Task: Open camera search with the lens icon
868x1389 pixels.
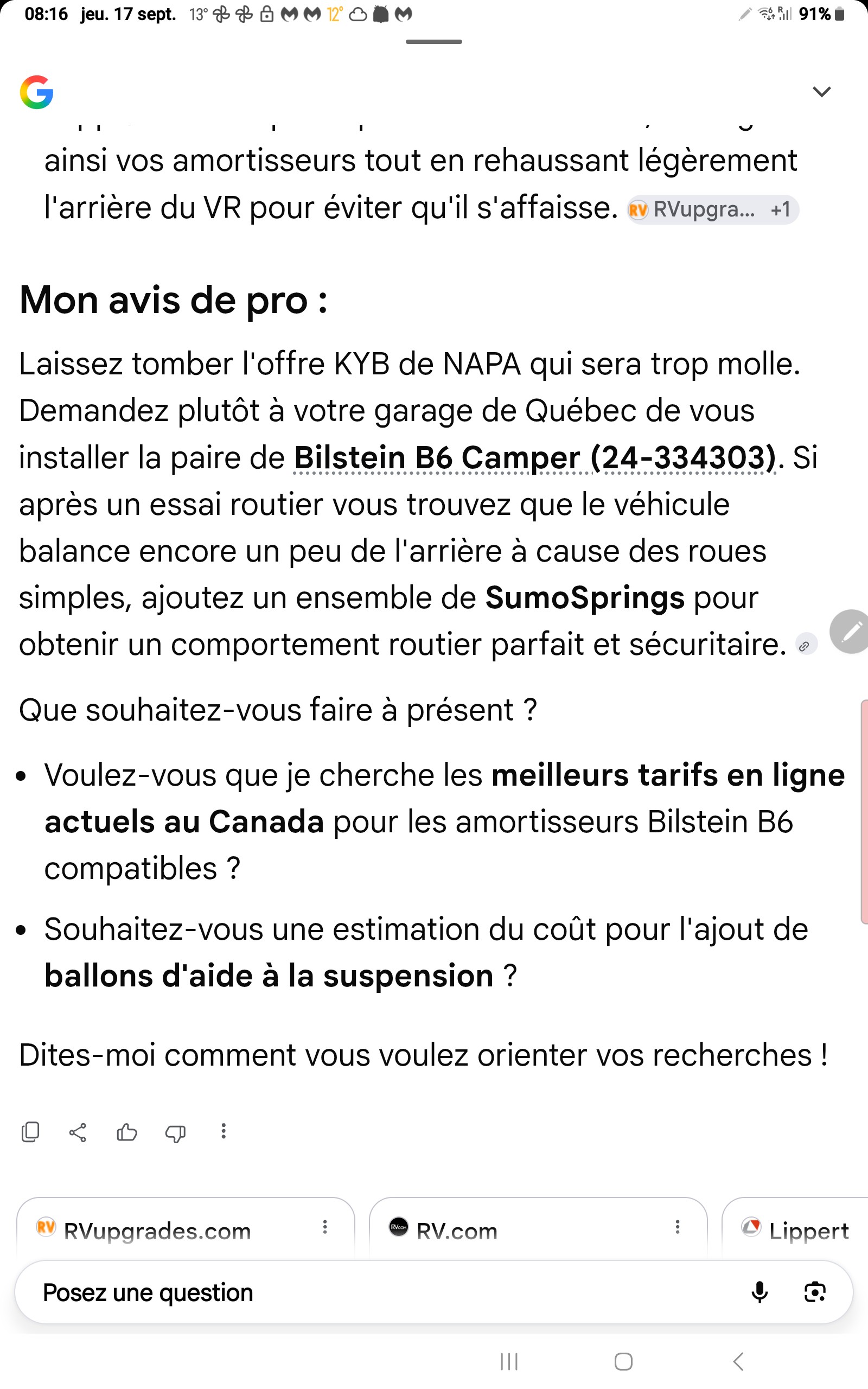Action: coord(815,1292)
